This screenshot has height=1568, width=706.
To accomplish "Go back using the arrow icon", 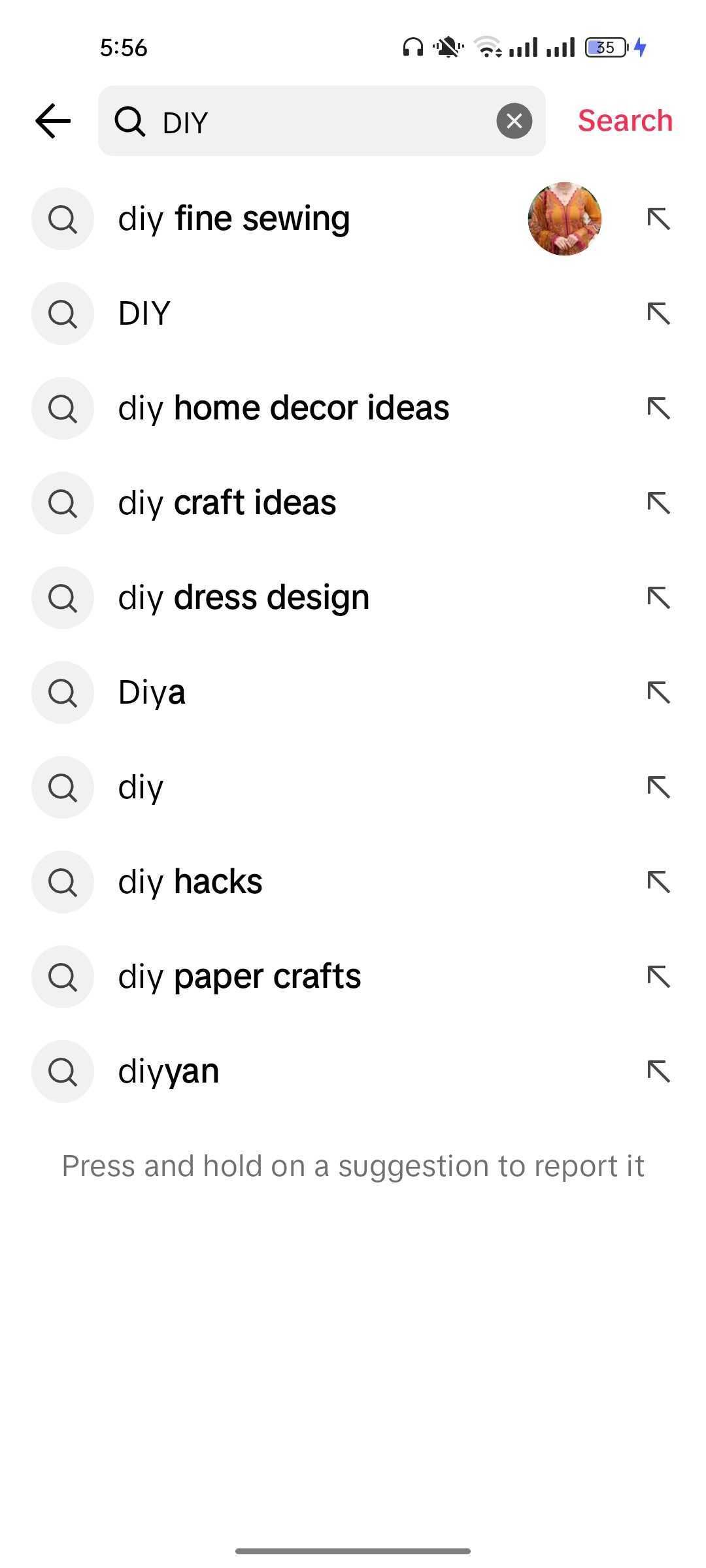I will (x=53, y=121).
